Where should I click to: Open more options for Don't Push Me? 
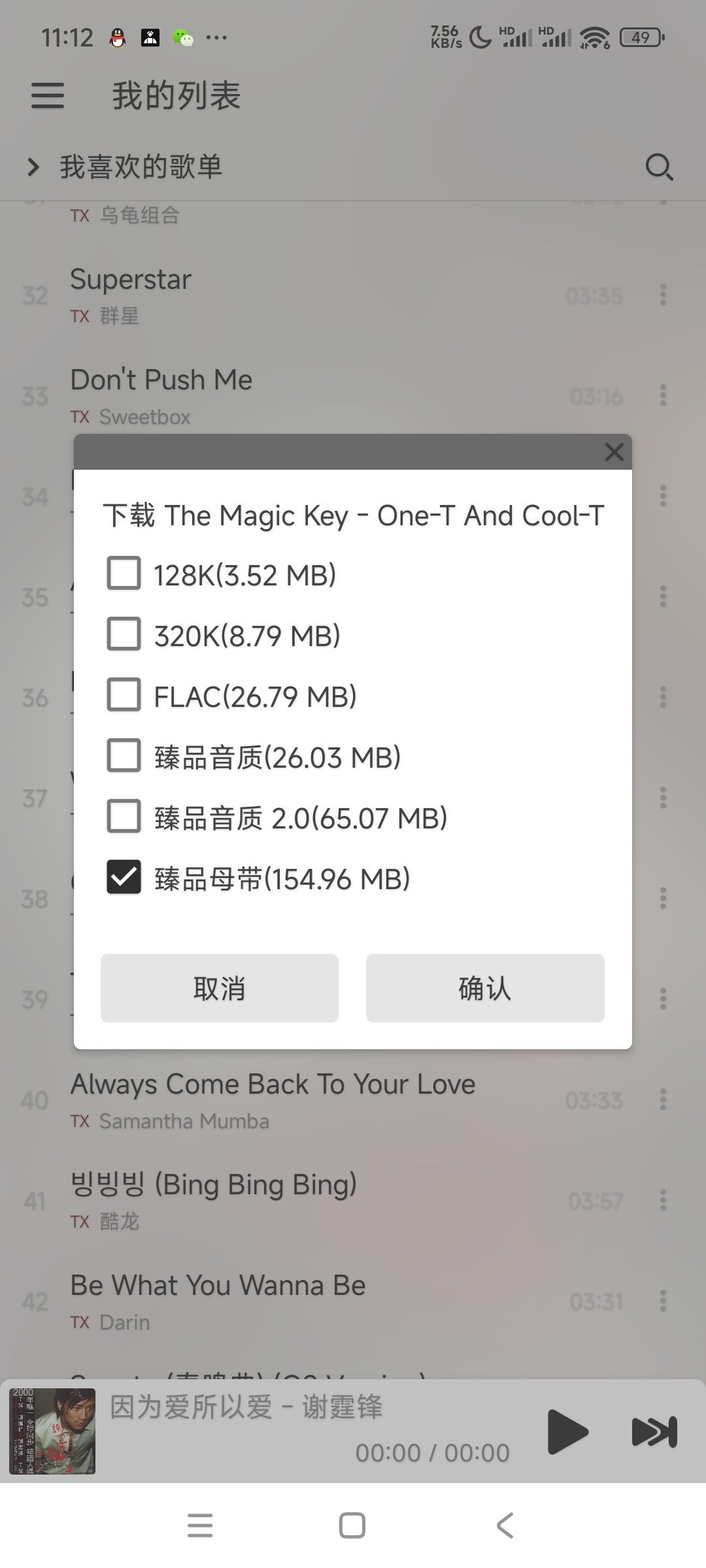(x=663, y=396)
